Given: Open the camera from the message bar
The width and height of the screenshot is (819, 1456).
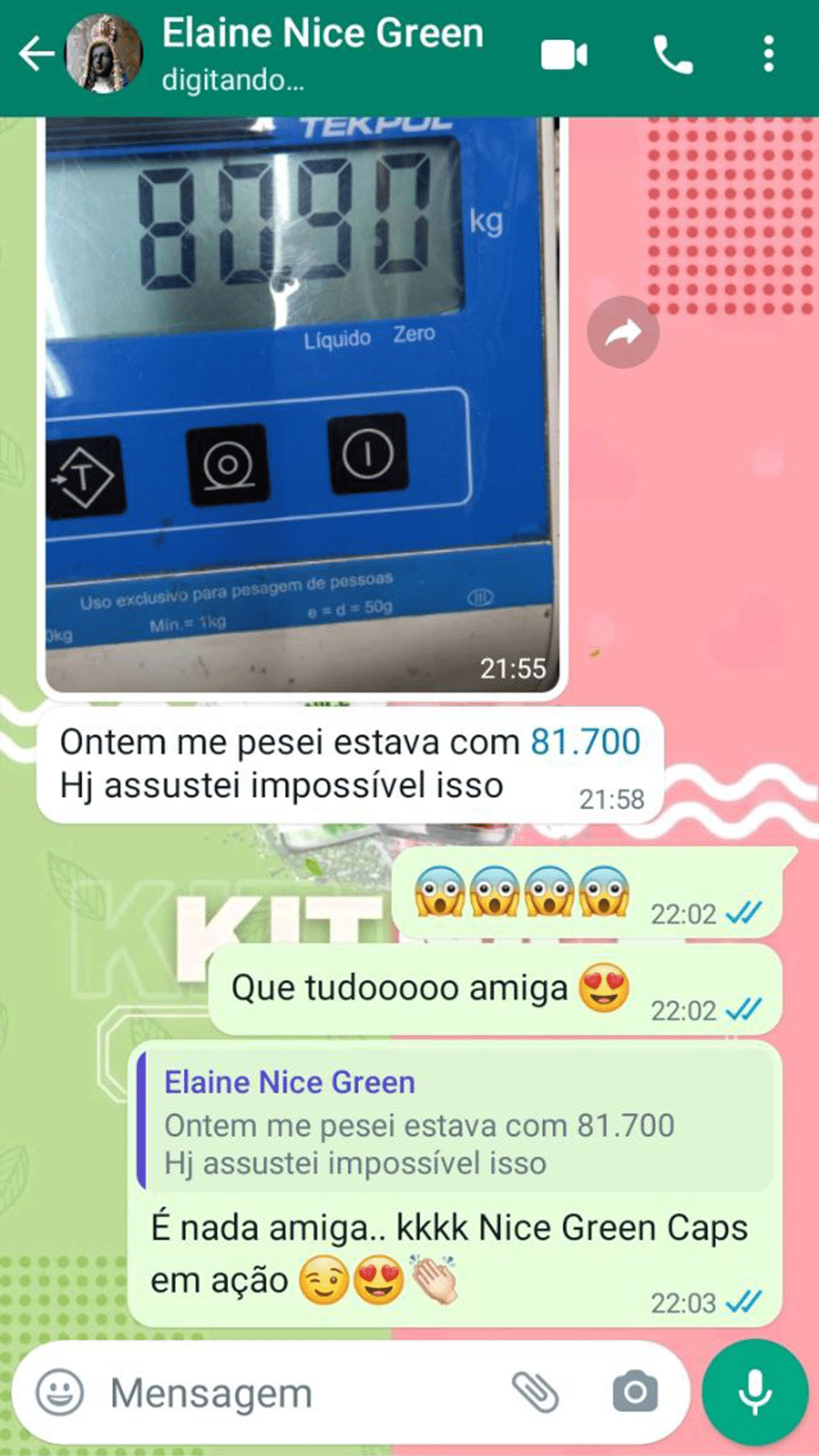Looking at the screenshot, I should point(635,1392).
